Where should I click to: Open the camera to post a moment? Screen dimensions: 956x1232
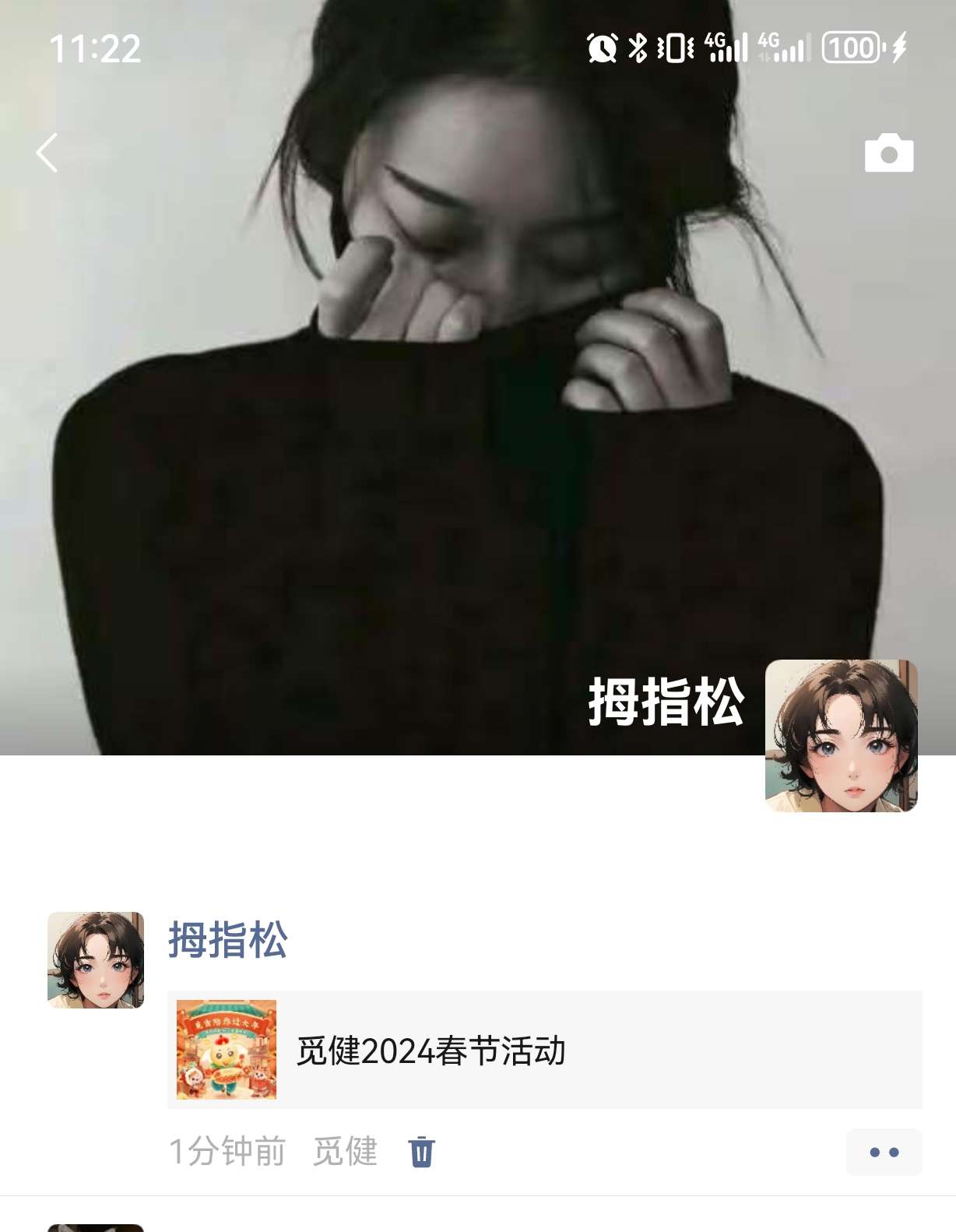[x=888, y=153]
